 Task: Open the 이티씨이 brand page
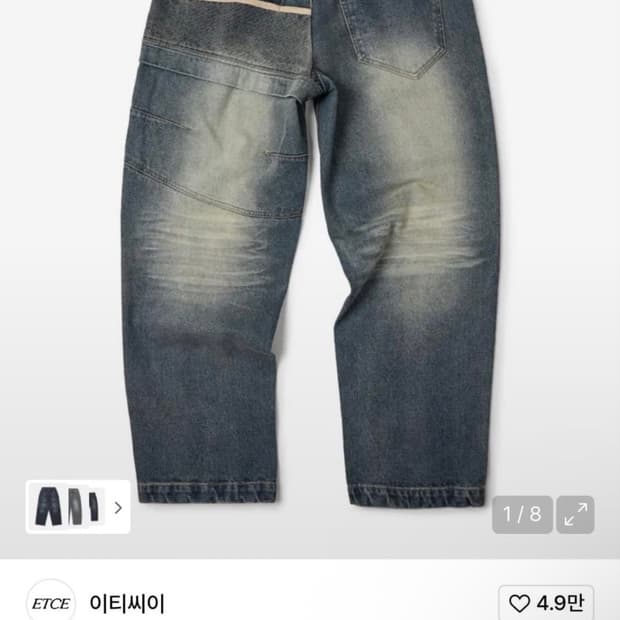pos(126,603)
